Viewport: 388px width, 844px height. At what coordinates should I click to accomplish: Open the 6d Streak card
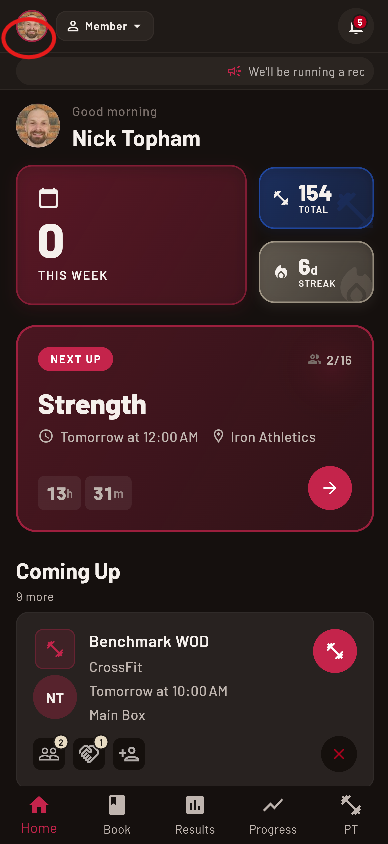(x=316, y=272)
